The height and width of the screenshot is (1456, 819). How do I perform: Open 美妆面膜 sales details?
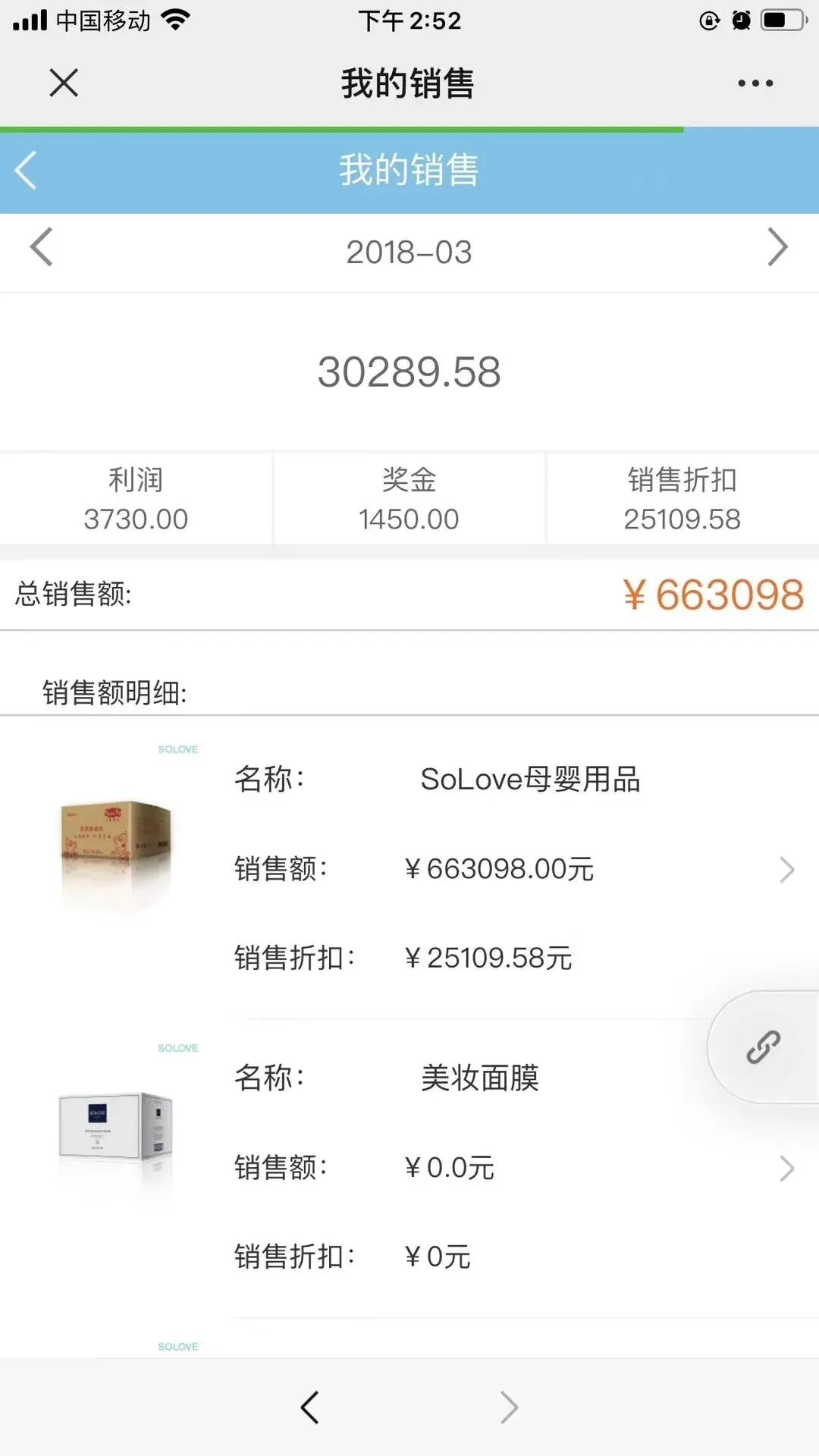click(786, 1169)
